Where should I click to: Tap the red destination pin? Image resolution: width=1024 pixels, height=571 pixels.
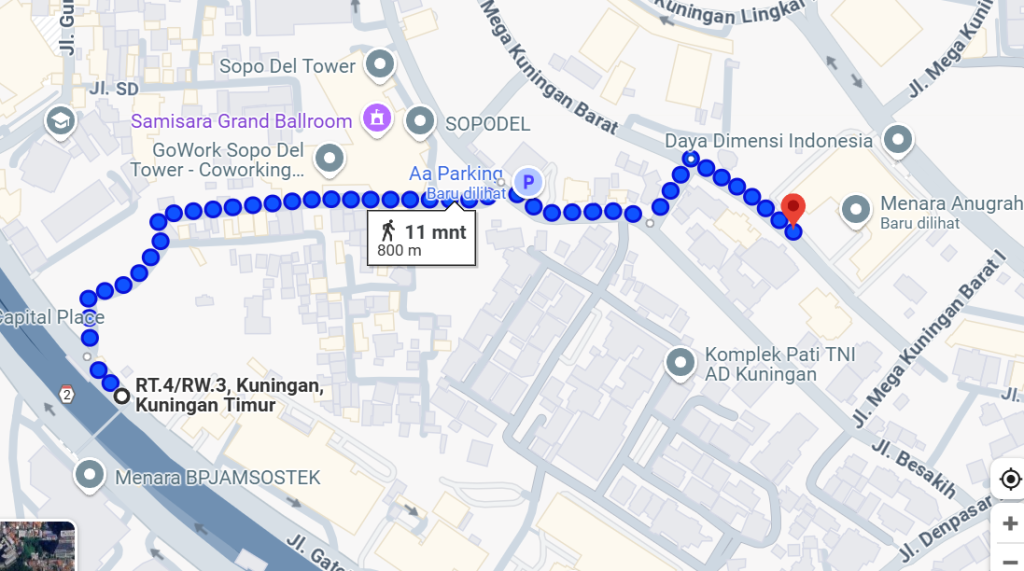[793, 209]
